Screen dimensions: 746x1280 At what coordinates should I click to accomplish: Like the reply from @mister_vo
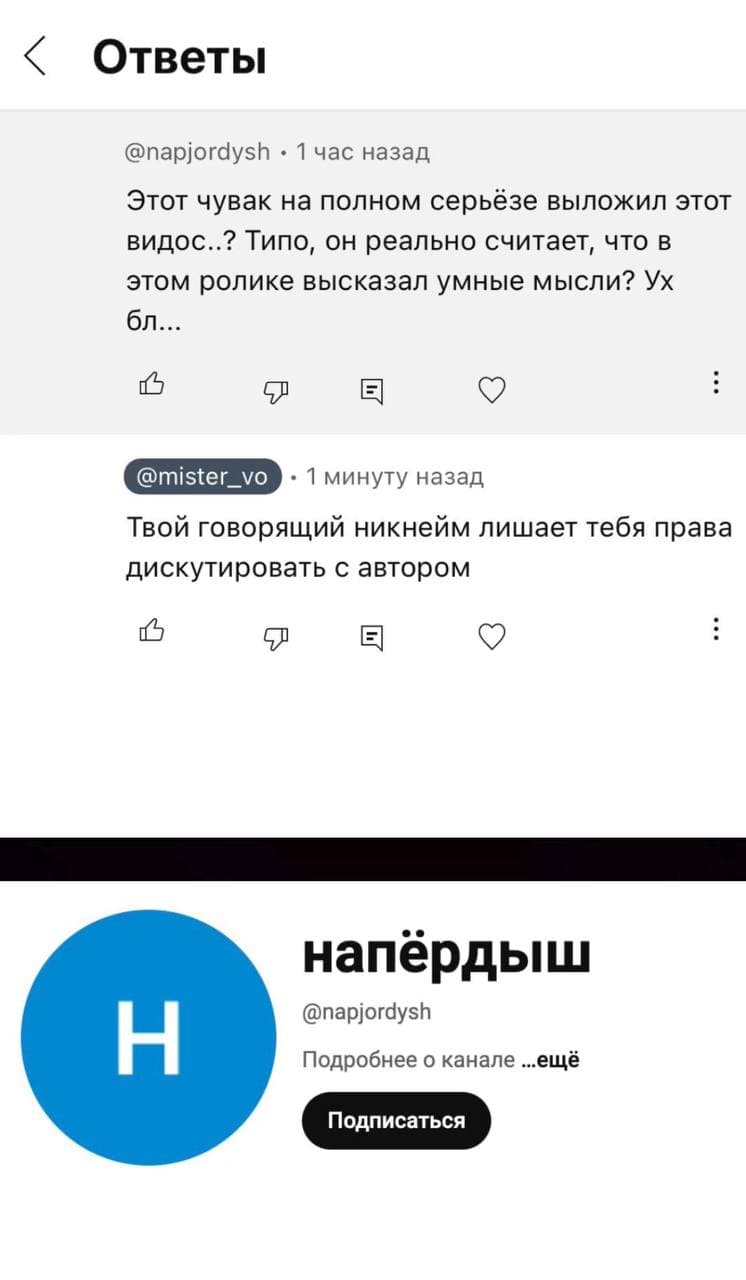(151, 631)
